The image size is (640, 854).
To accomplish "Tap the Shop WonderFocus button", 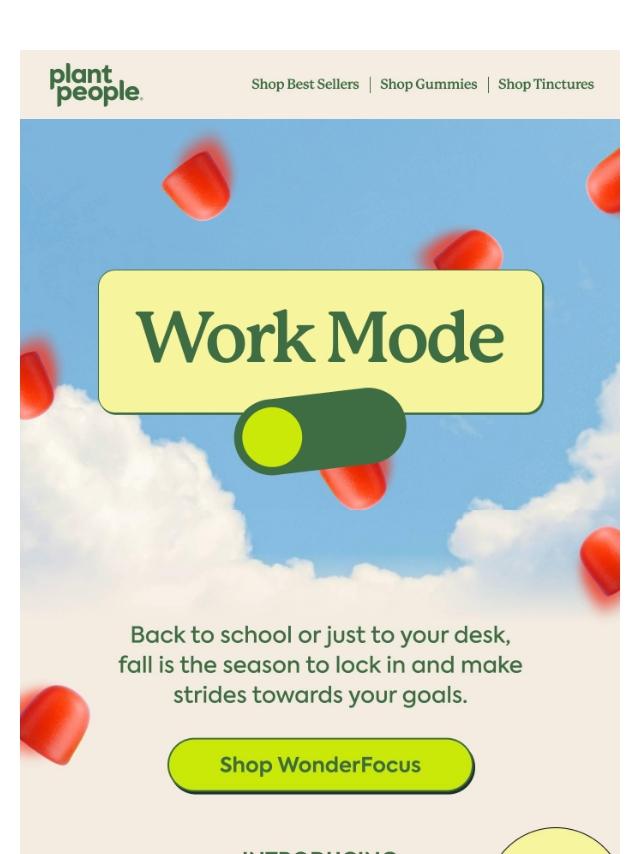I will pos(320,765).
